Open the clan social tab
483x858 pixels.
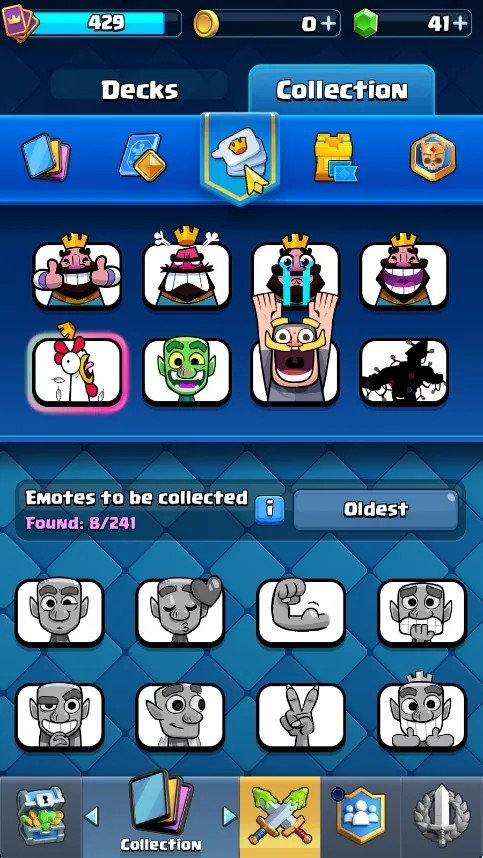click(x=361, y=817)
